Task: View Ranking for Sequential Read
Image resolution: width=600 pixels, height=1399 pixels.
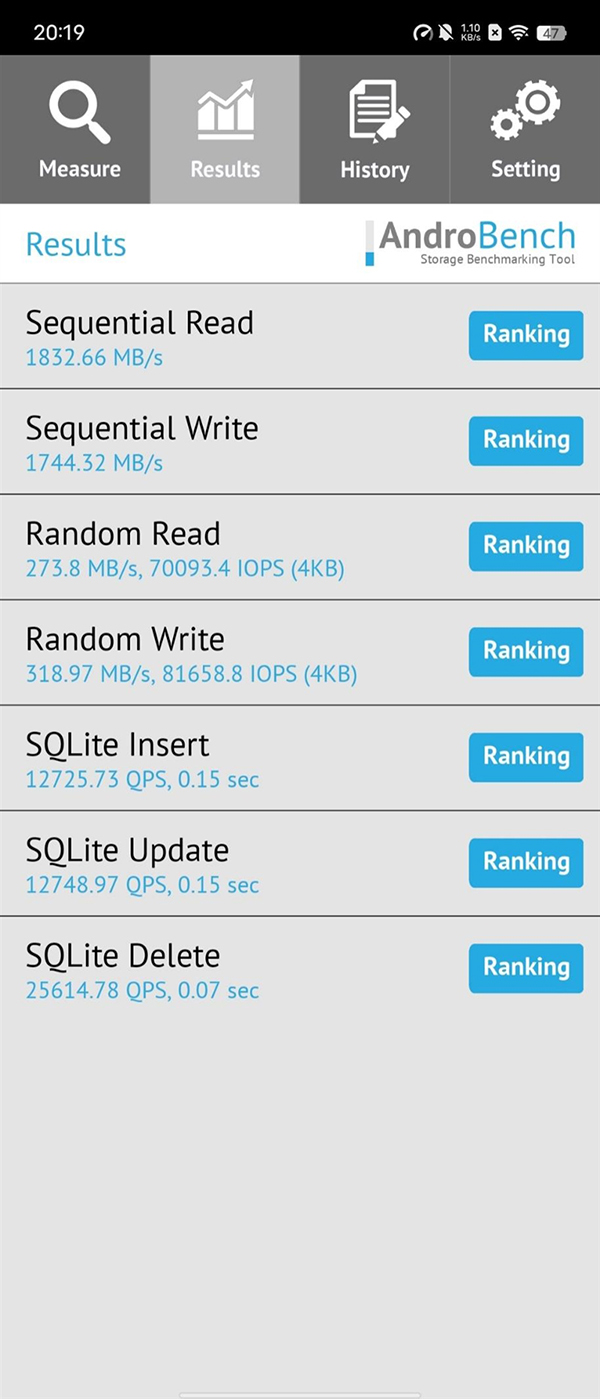Action: click(x=526, y=335)
